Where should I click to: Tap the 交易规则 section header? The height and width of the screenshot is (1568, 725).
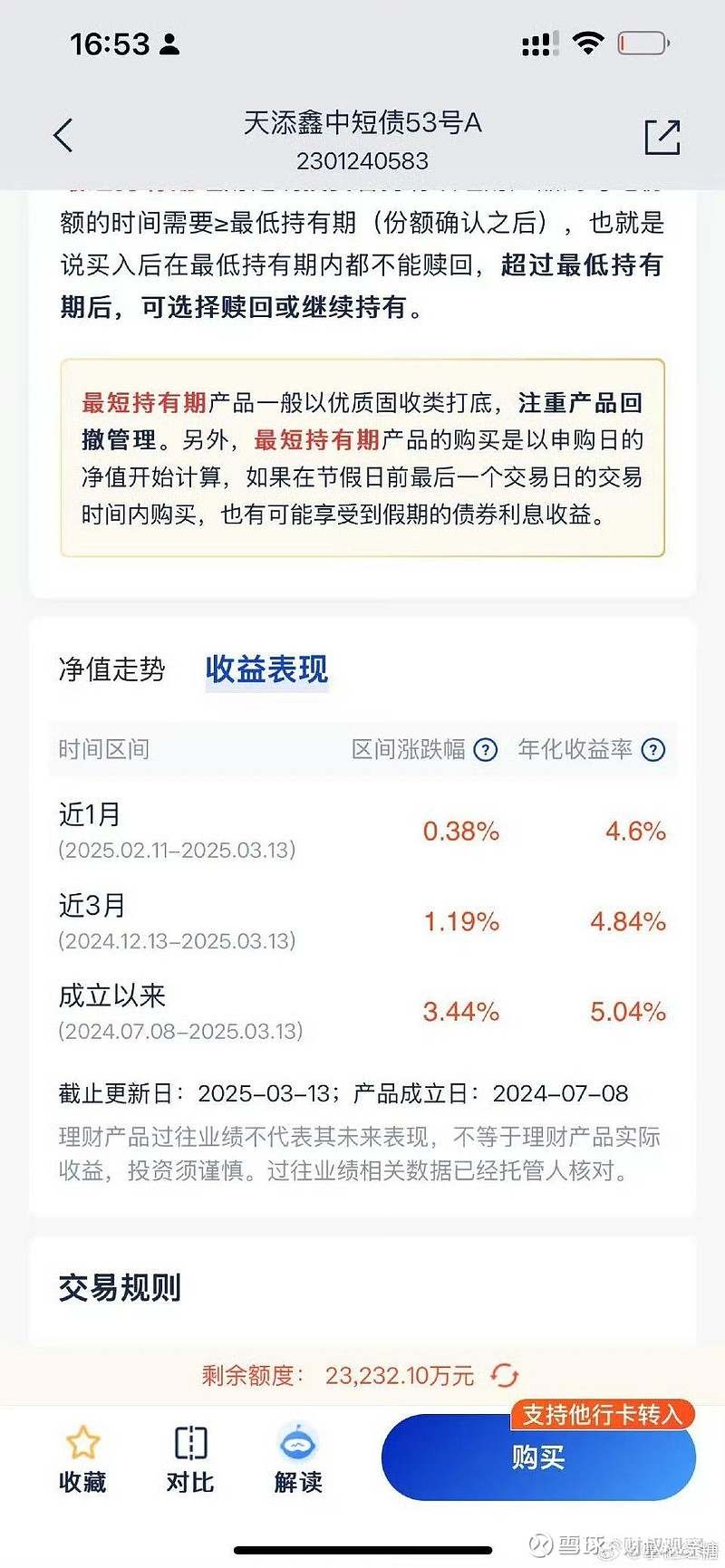tap(121, 1288)
